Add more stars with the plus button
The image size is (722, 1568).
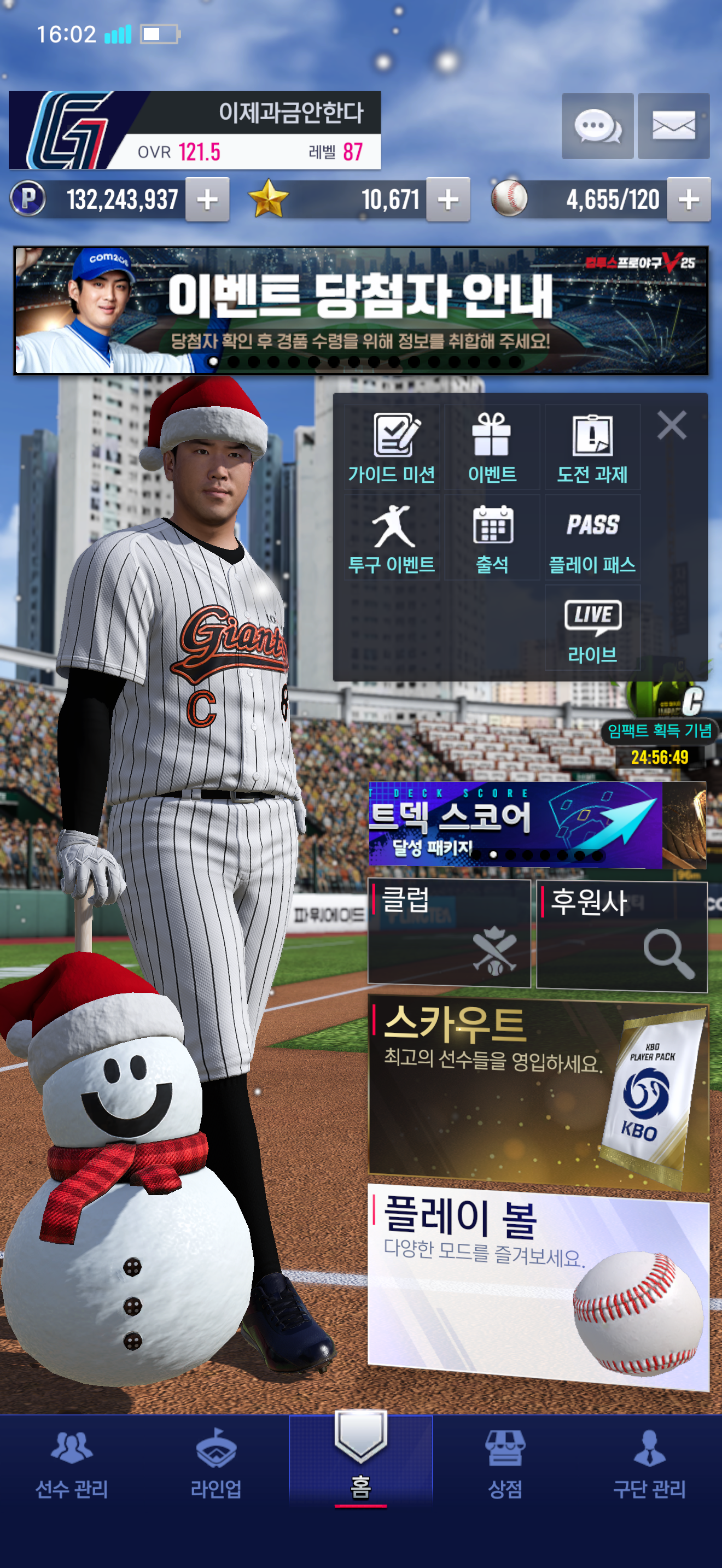pyautogui.click(x=448, y=200)
